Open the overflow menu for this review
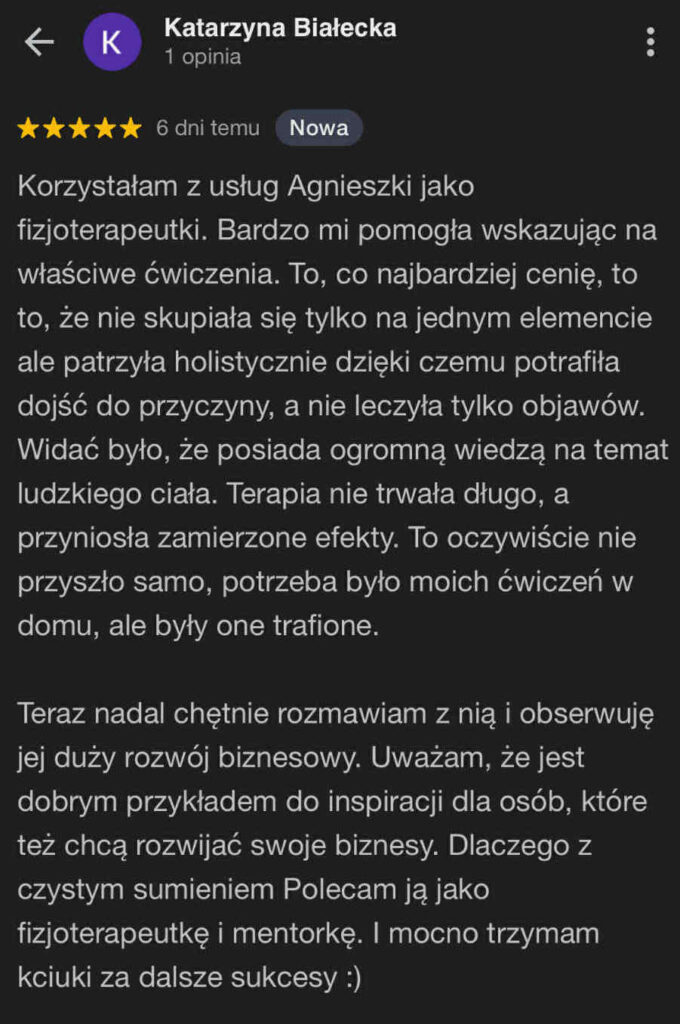Image resolution: width=680 pixels, height=1024 pixels. pyautogui.click(x=650, y=42)
